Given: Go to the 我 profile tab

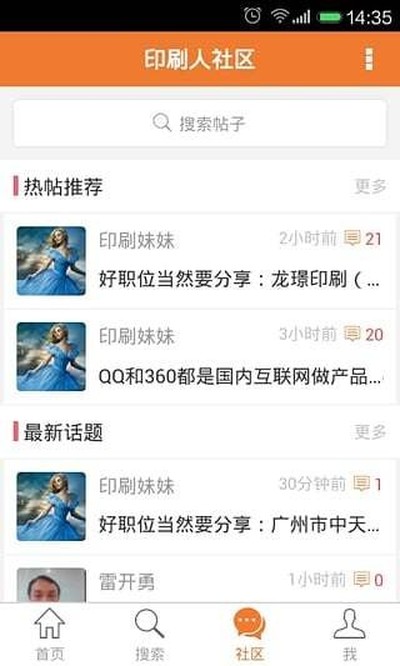Looking at the screenshot, I should (349, 635).
